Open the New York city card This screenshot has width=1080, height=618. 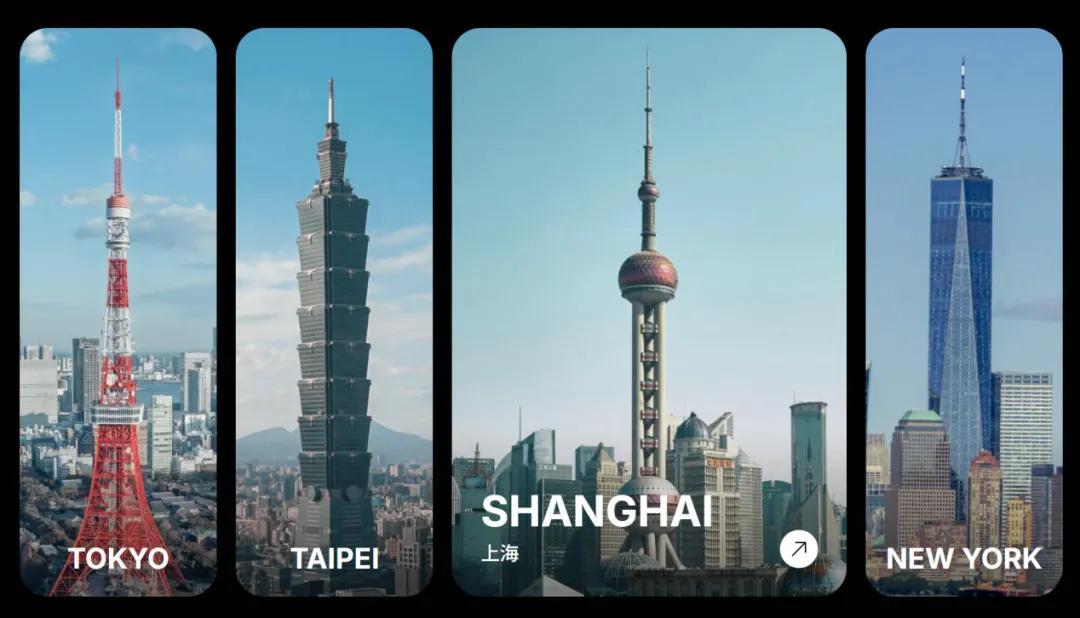[x=963, y=312]
